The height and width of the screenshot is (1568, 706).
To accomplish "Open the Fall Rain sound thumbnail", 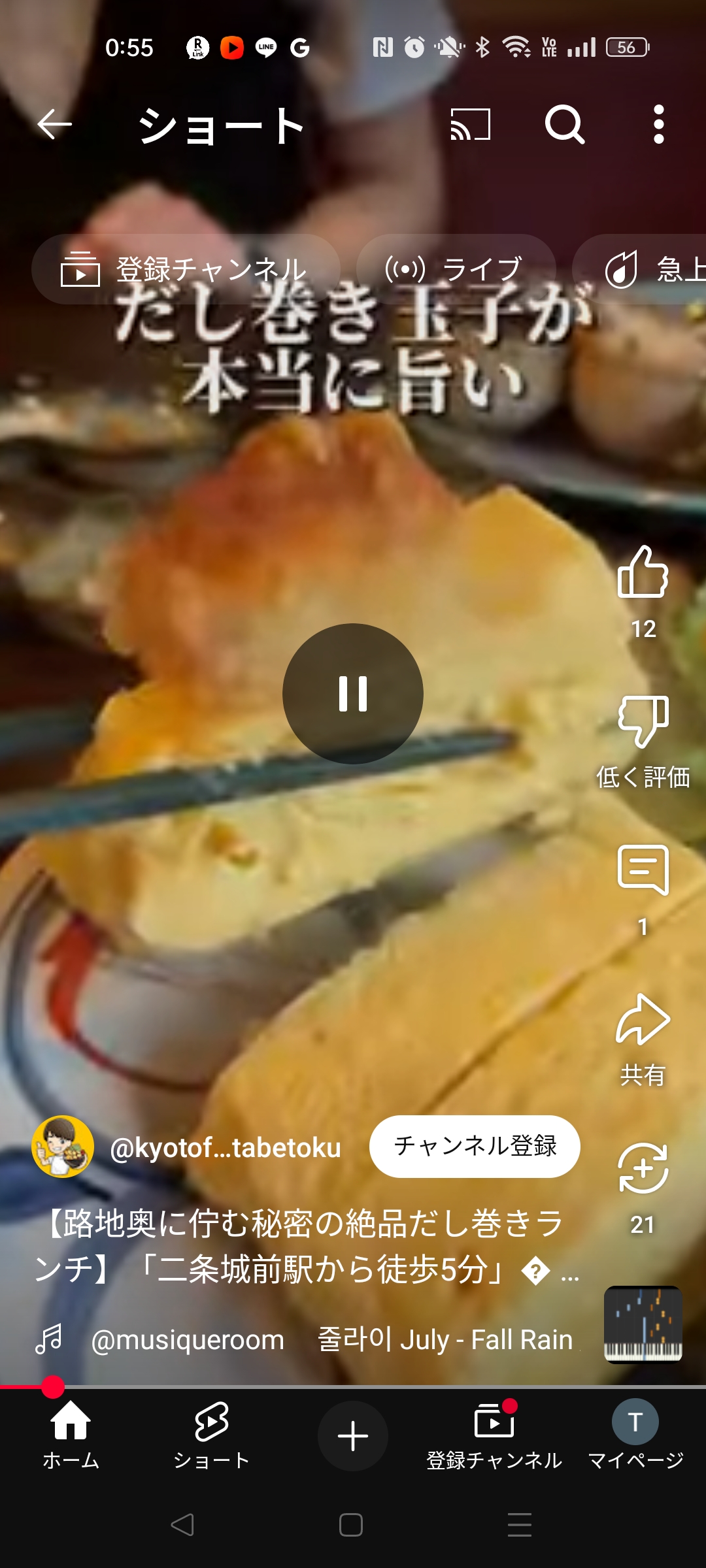I will tap(643, 1324).
